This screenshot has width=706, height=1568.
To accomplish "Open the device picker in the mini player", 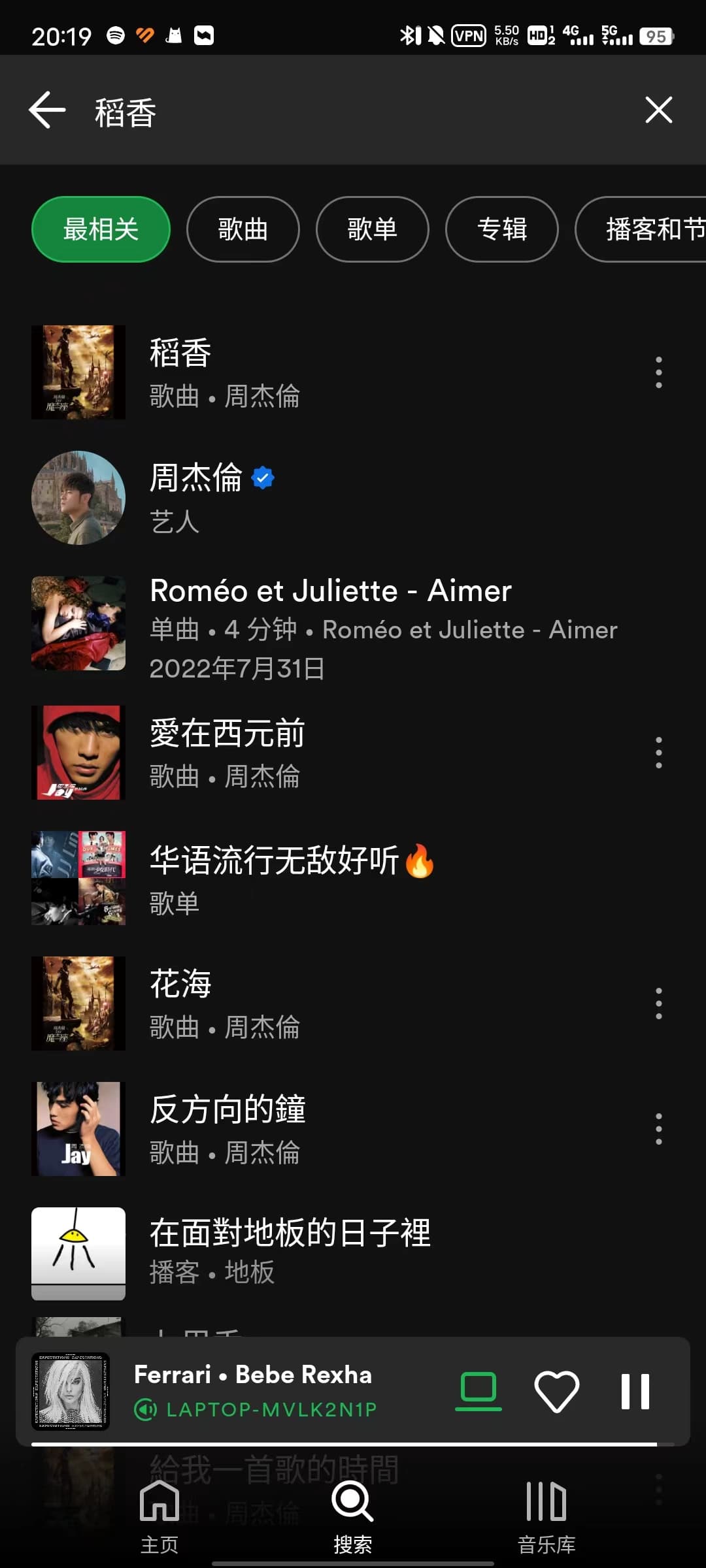I will click(479, 1390).
